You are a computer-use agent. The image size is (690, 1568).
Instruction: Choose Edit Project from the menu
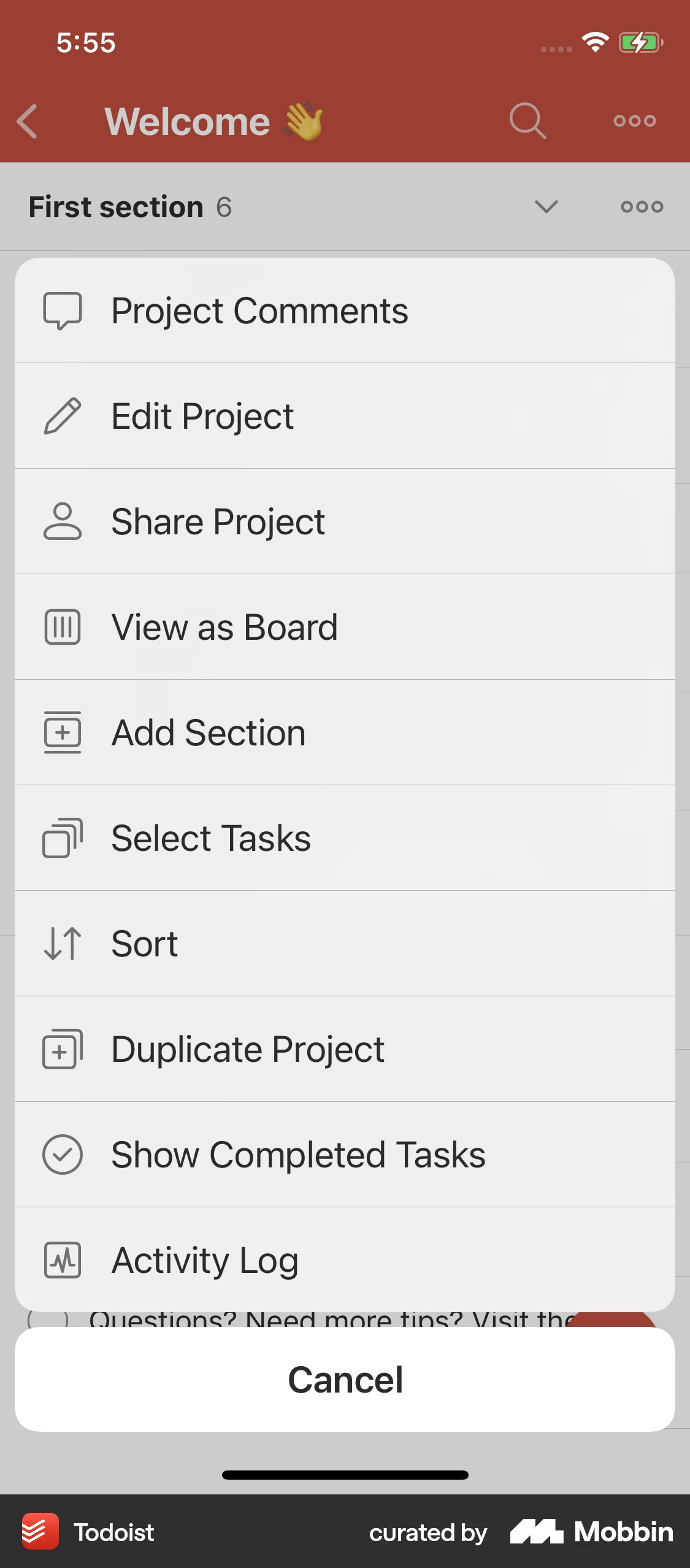(x=202, y=416)
